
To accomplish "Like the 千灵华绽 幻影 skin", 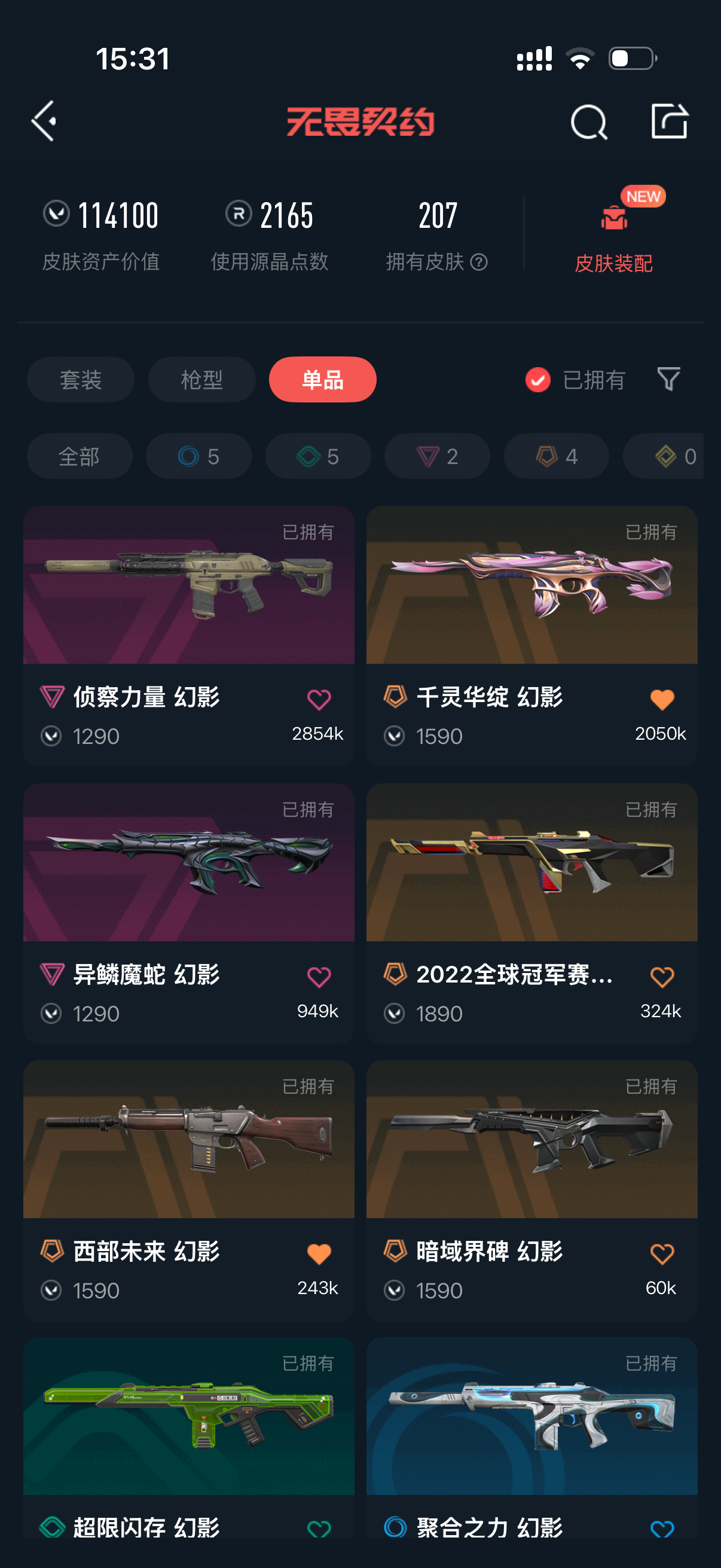I will click(x=662, y=700).
